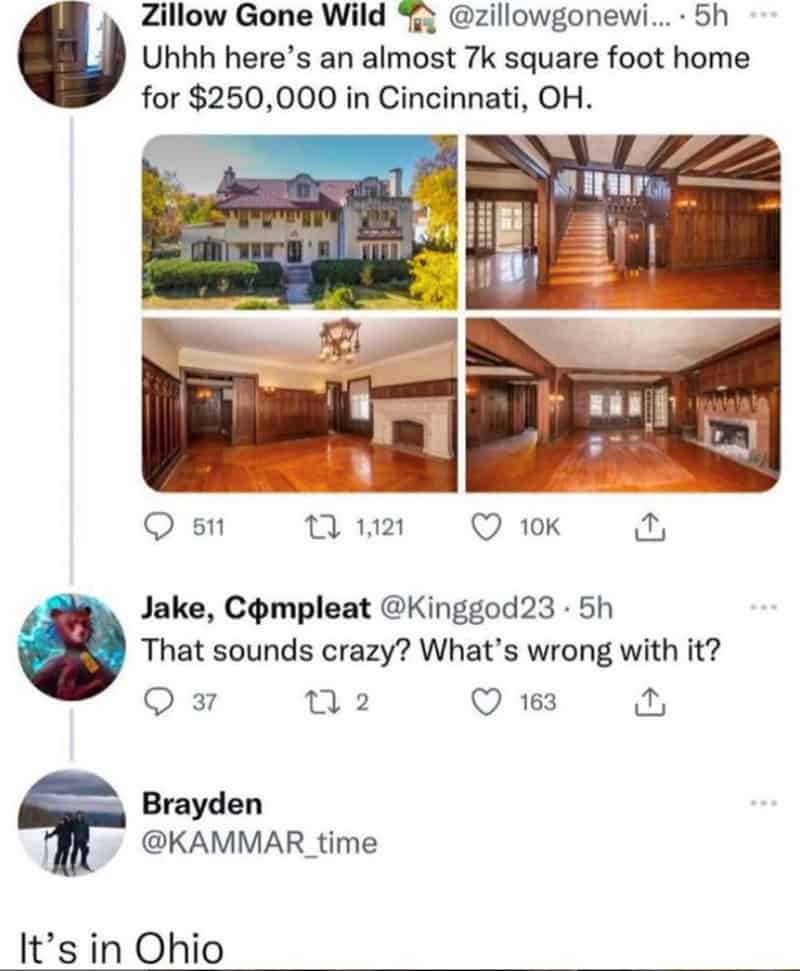View the staircase interior photo
Screen dimensions: 800x971
coord(623,221)
